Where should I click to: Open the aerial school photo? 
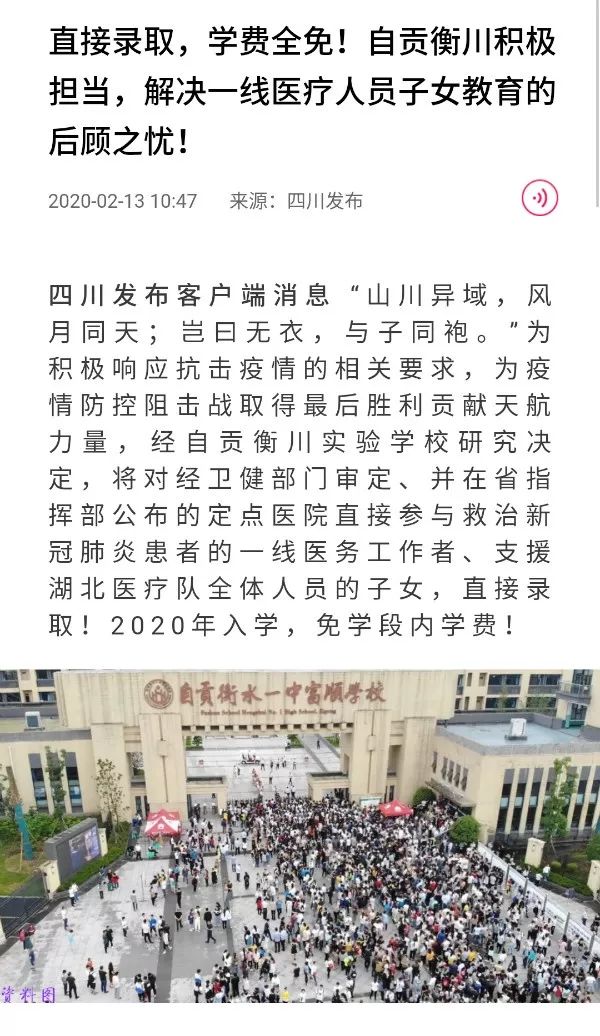point(300,835)
